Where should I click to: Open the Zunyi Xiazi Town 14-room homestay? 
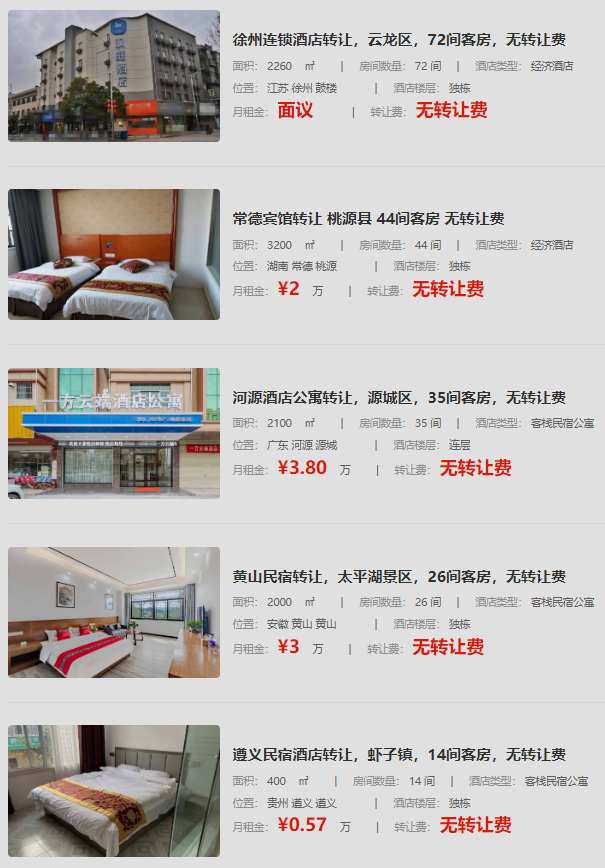(x=399, y=755)
